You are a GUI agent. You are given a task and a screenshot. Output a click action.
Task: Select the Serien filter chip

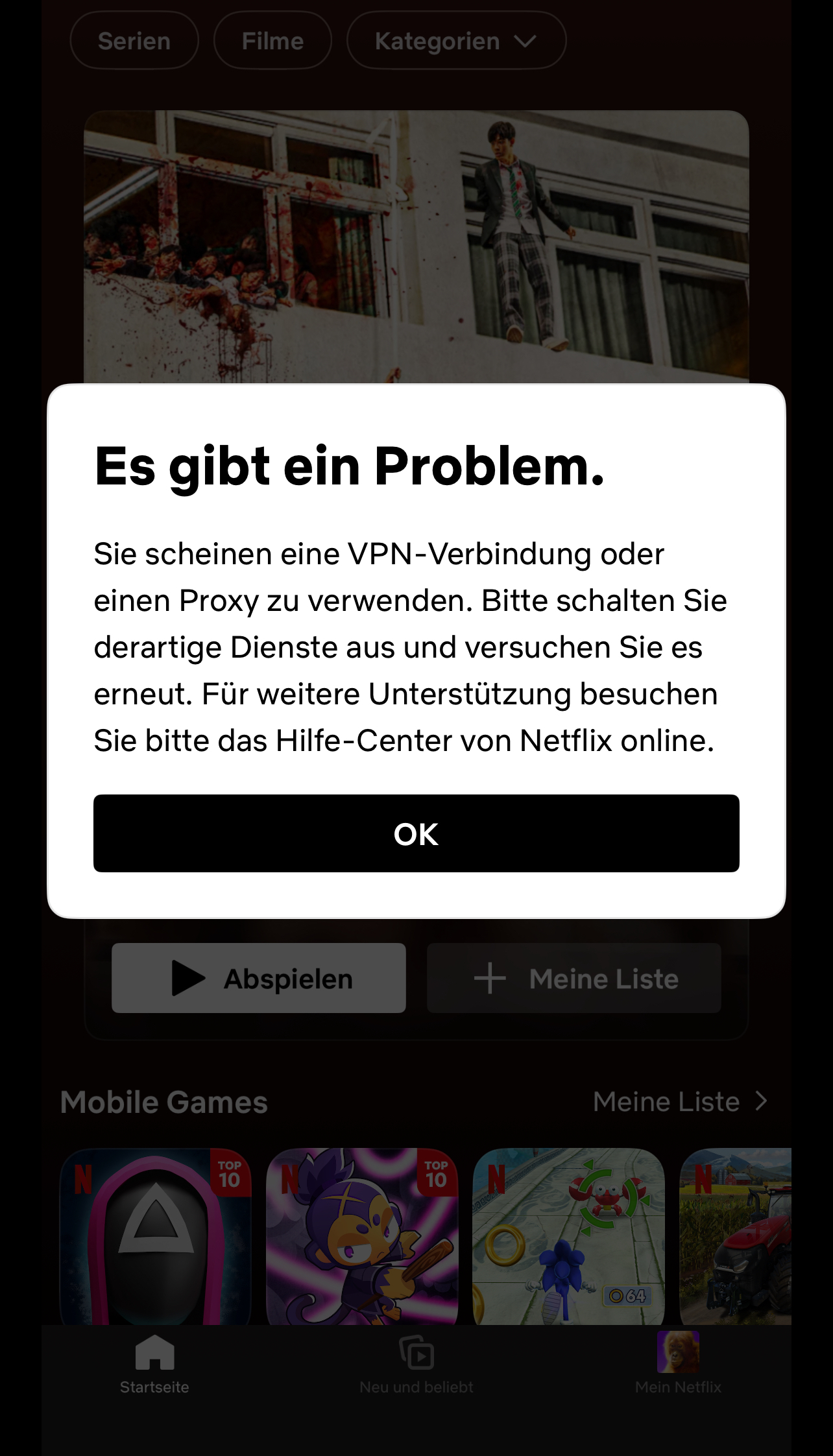[x=134, y=41]
